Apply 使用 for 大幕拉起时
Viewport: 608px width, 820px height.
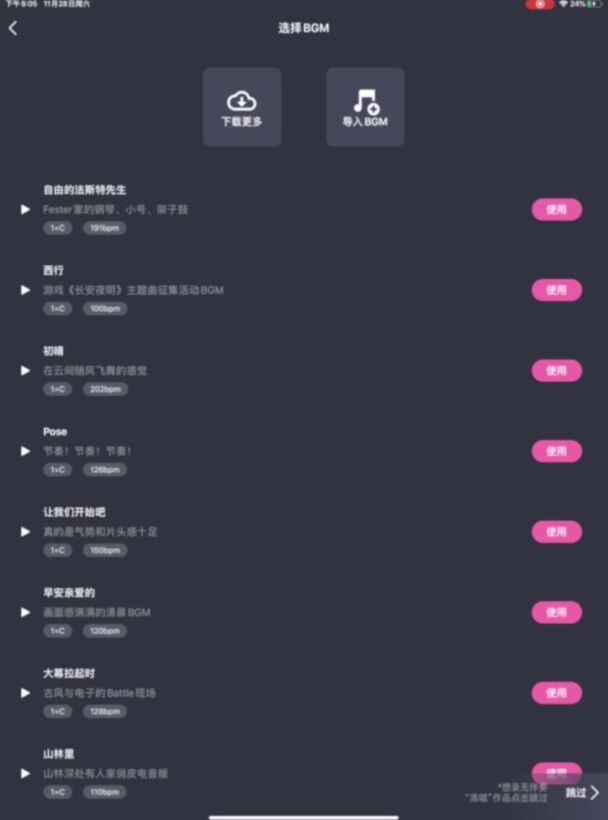(556, 693)
